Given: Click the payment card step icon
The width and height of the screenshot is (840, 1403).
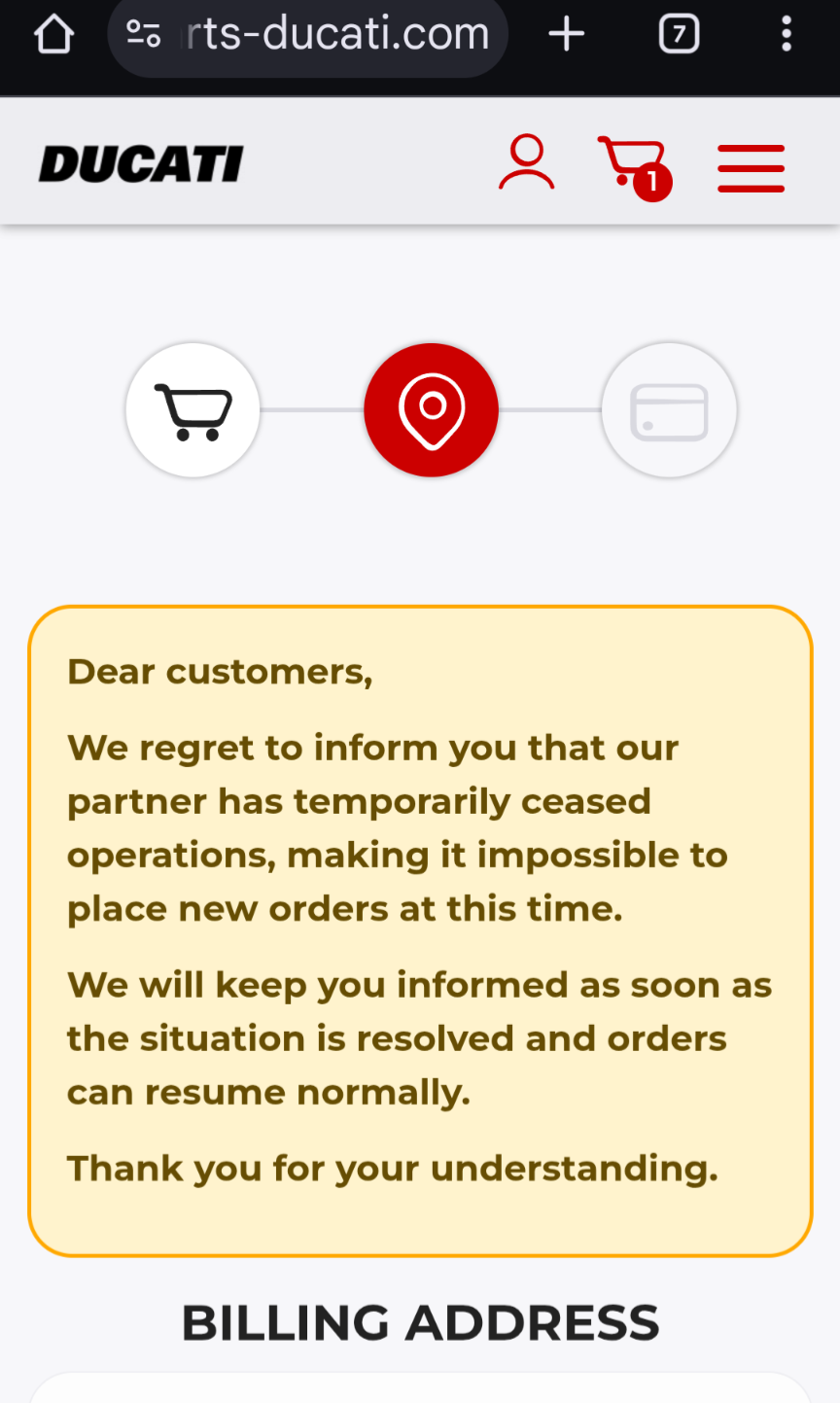Looking at the screenshot, I should 668,408.
